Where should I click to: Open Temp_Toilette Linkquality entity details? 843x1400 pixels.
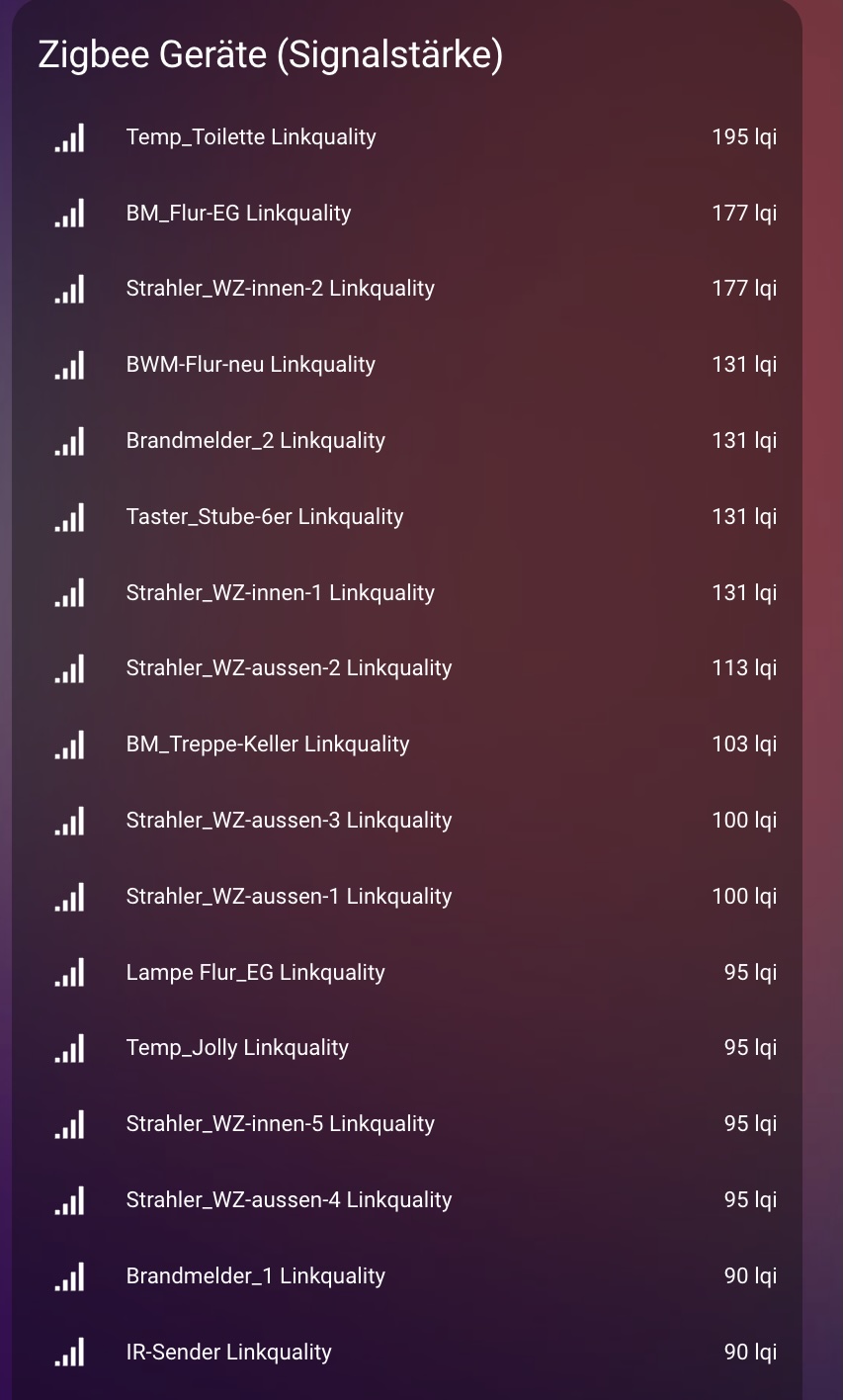[x=251, y=137]
